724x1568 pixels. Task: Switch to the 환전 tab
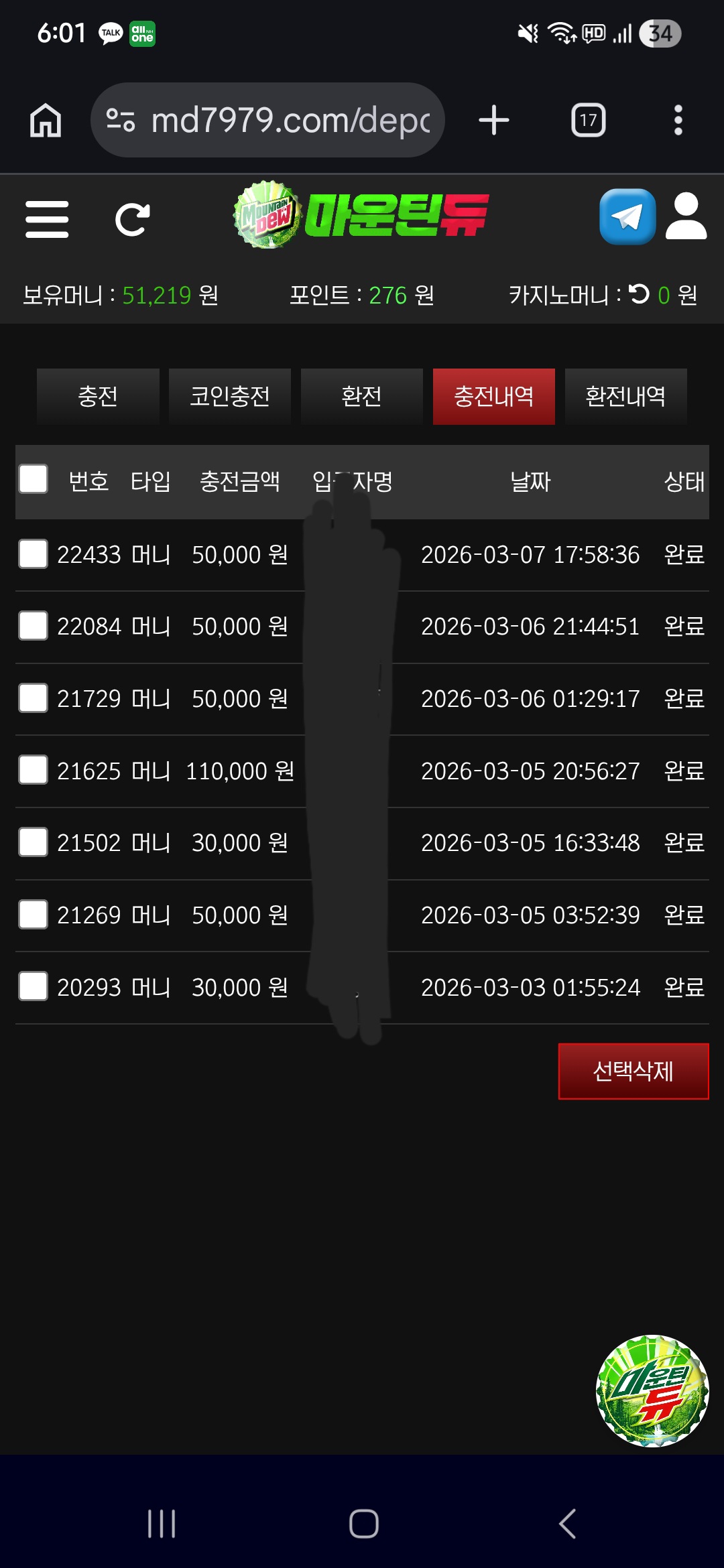pos(362,397)
